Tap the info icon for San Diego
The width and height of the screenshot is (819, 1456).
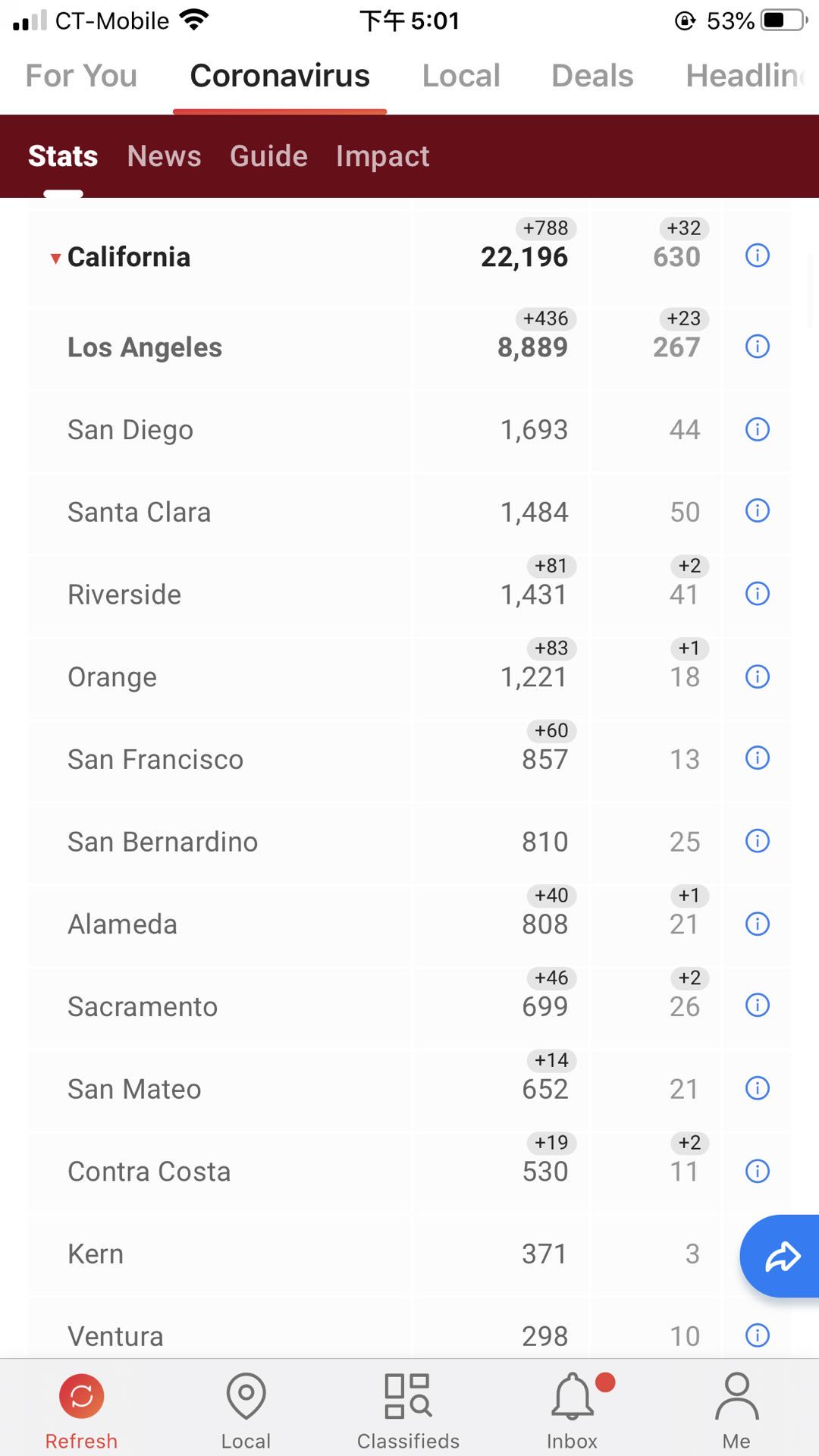pos(758,429)
